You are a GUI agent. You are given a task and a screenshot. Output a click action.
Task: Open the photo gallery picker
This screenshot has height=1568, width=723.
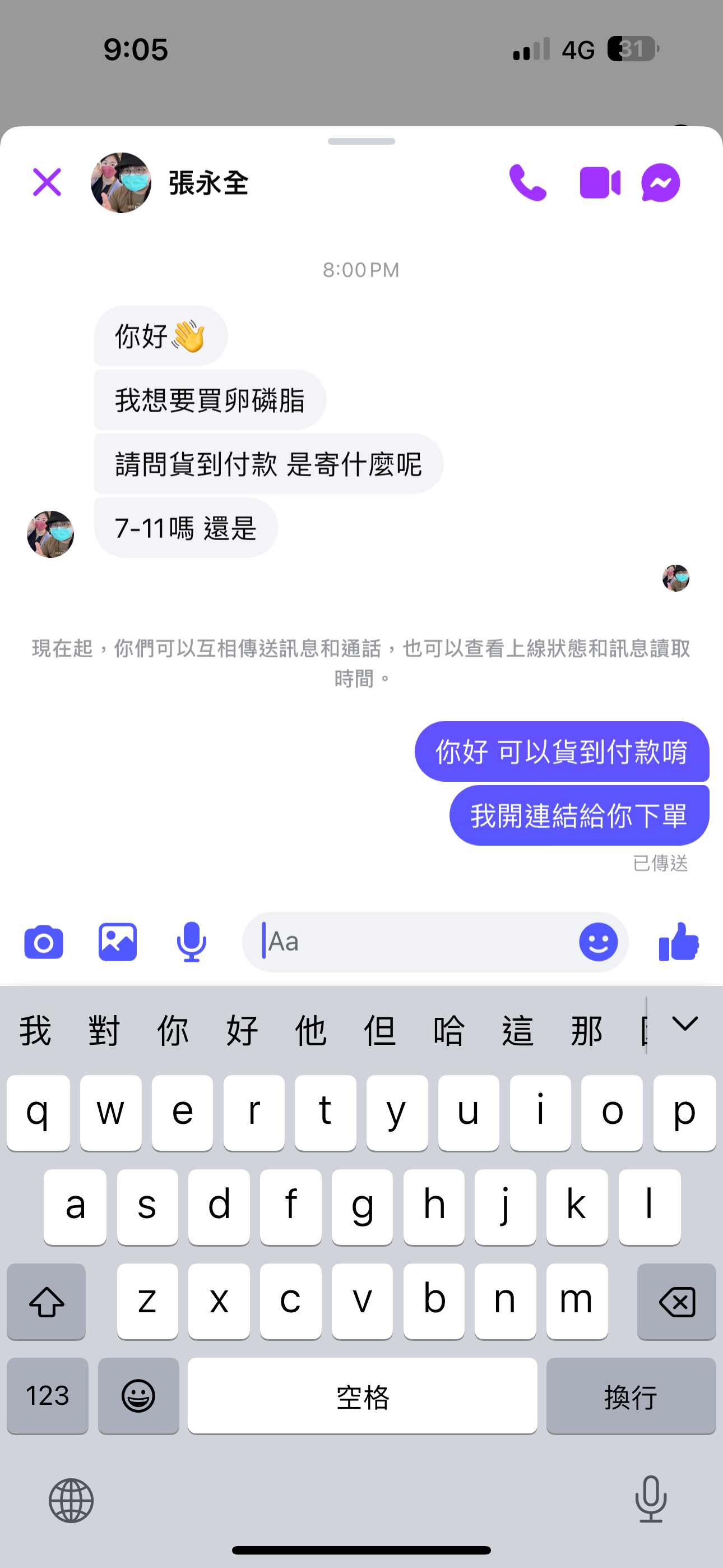(x=118, y=942)
